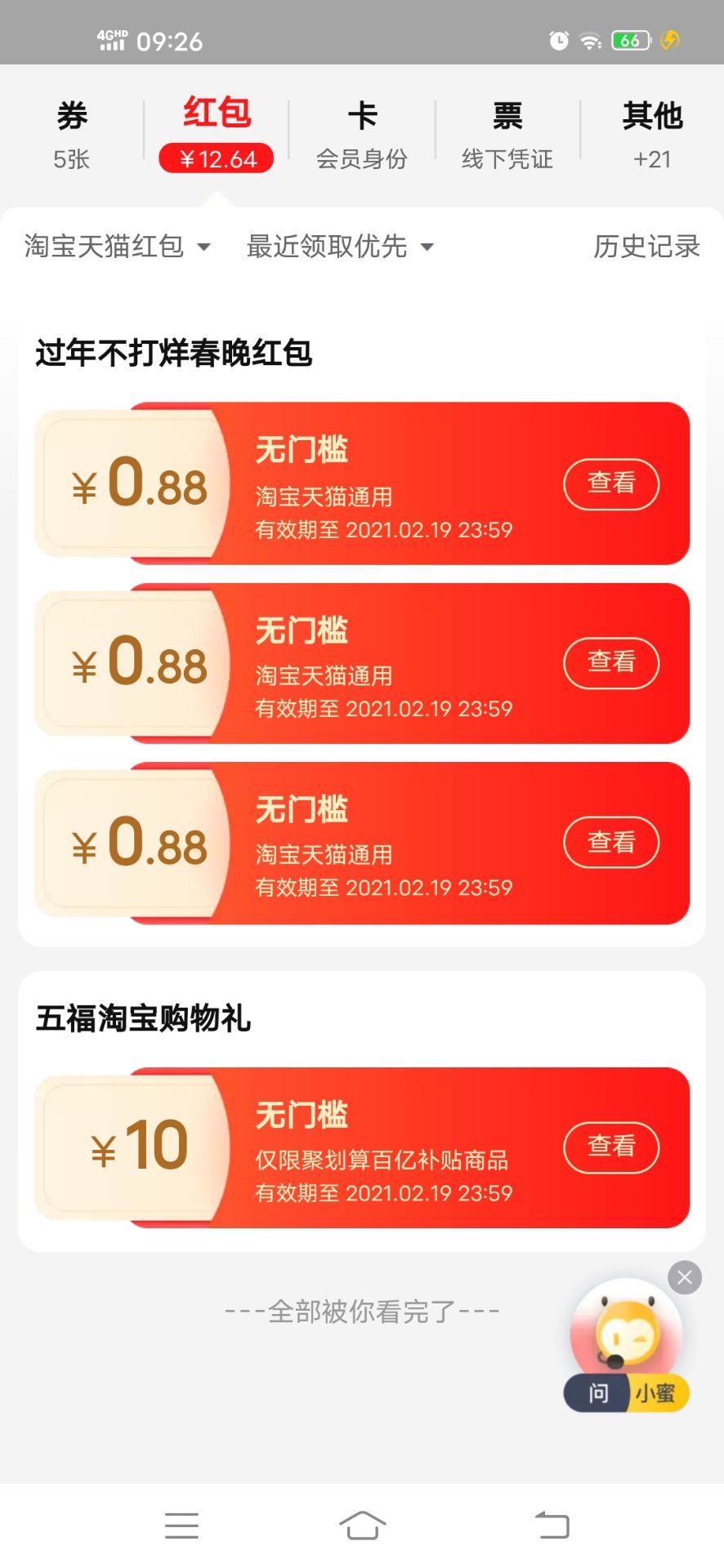Viewport: 724px width, 1568px height.
Task: Open 历史记录 to view coupon history
Action: [x=646, y=246]
